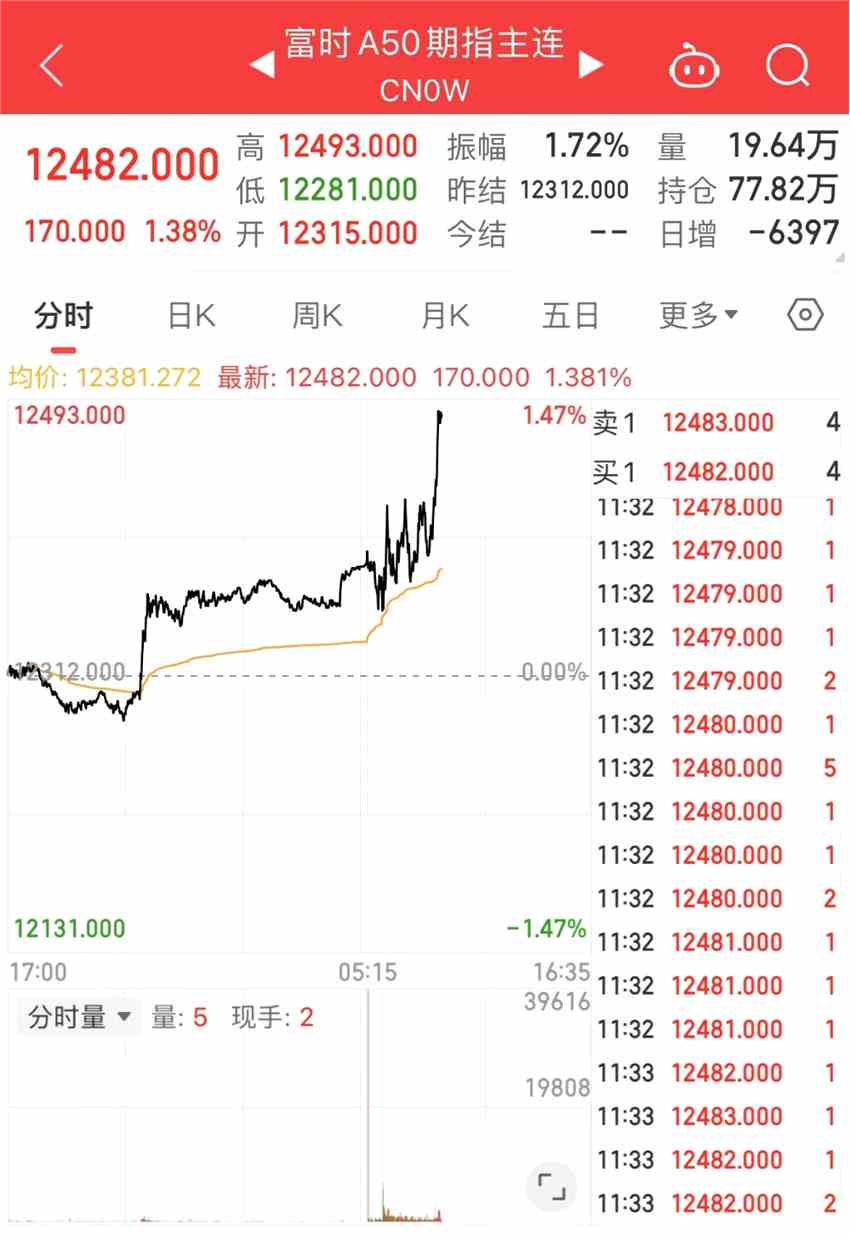Switch to previous contract with left triangle
Viewport: 850px width, 1234px height.
tap(261, 66)
